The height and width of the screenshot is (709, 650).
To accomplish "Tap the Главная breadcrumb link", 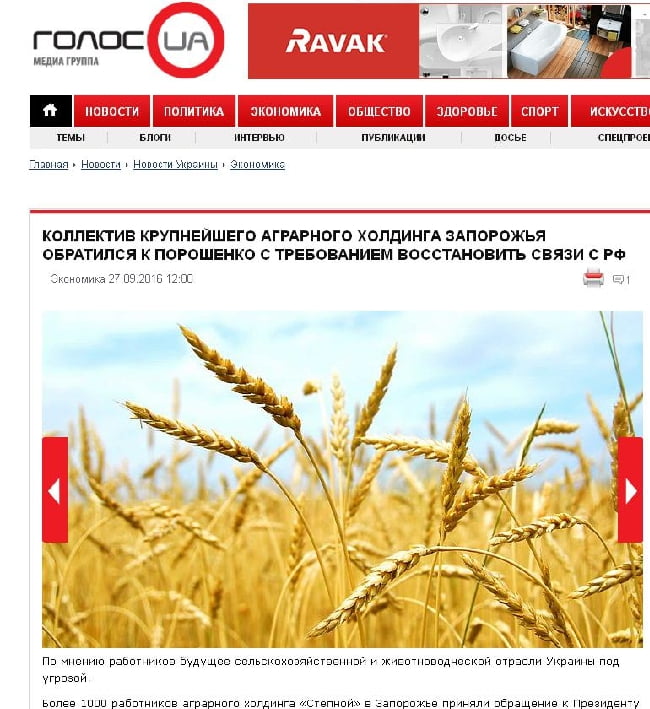I will [48, 164].
